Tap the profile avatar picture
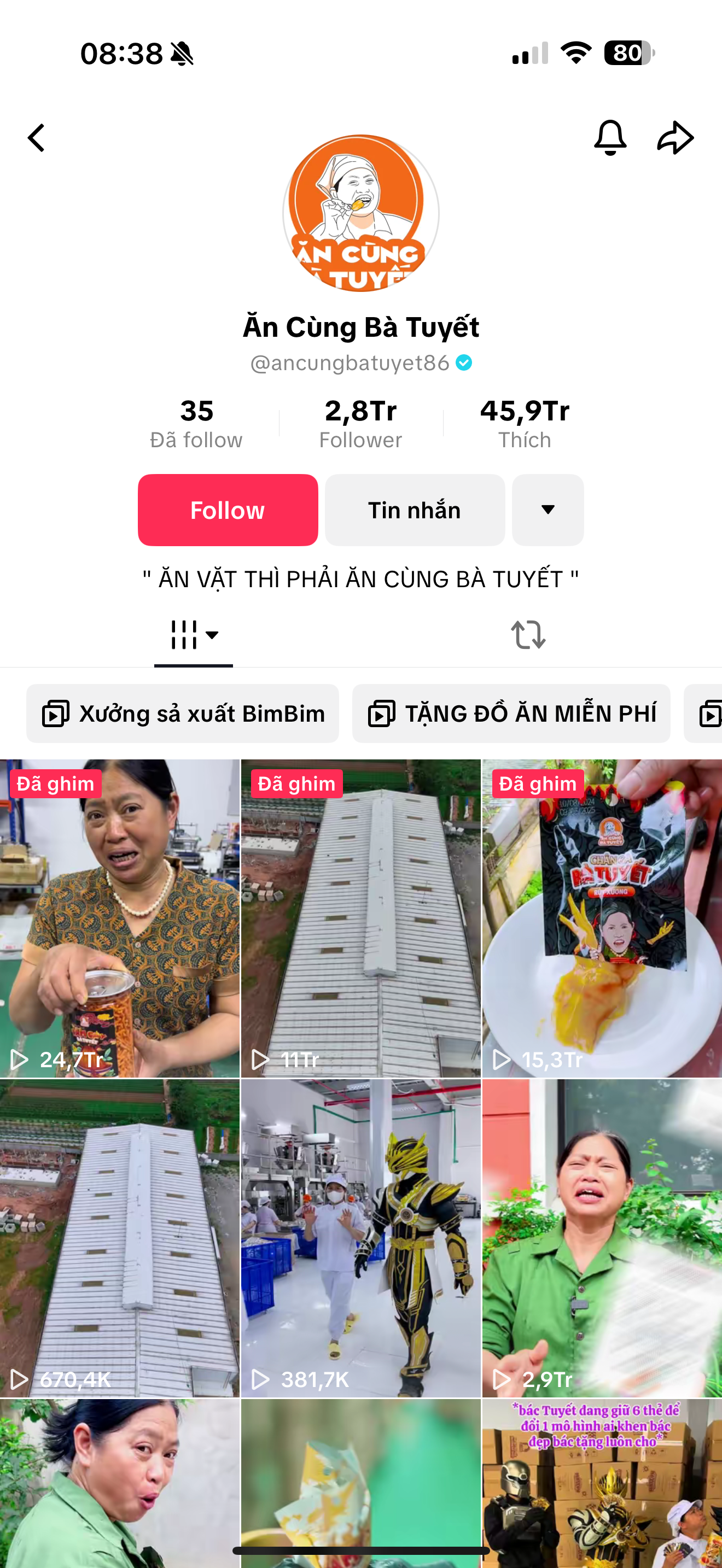722x1568 pixels. 360,213
